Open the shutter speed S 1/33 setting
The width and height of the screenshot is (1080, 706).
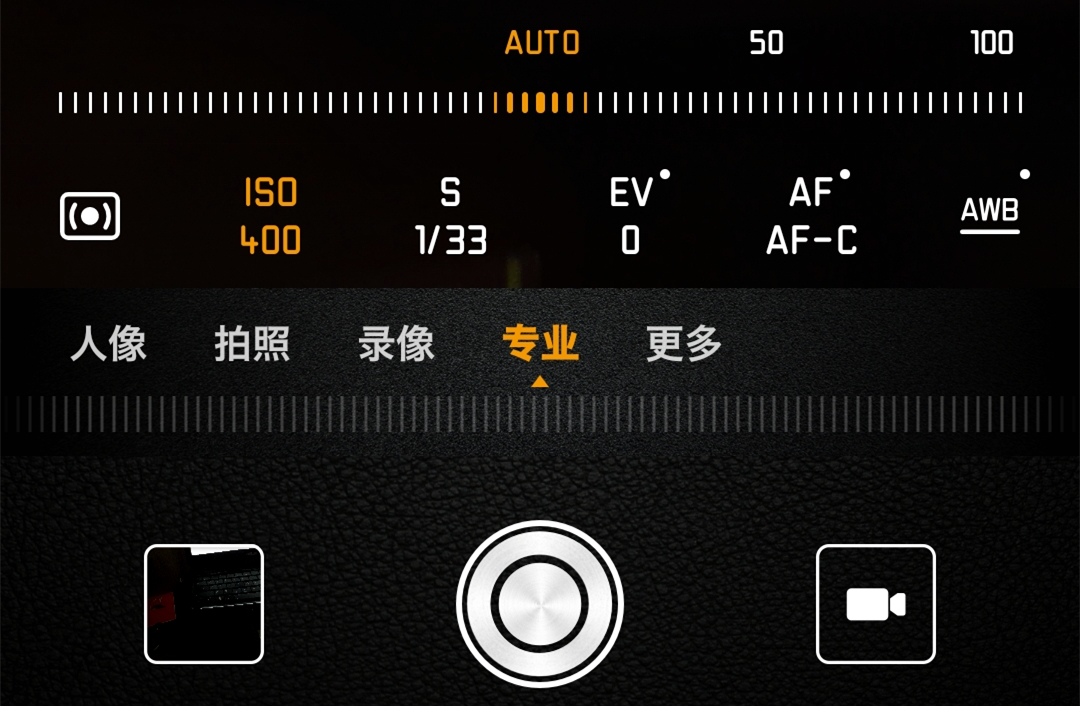(x=451, y=217)
